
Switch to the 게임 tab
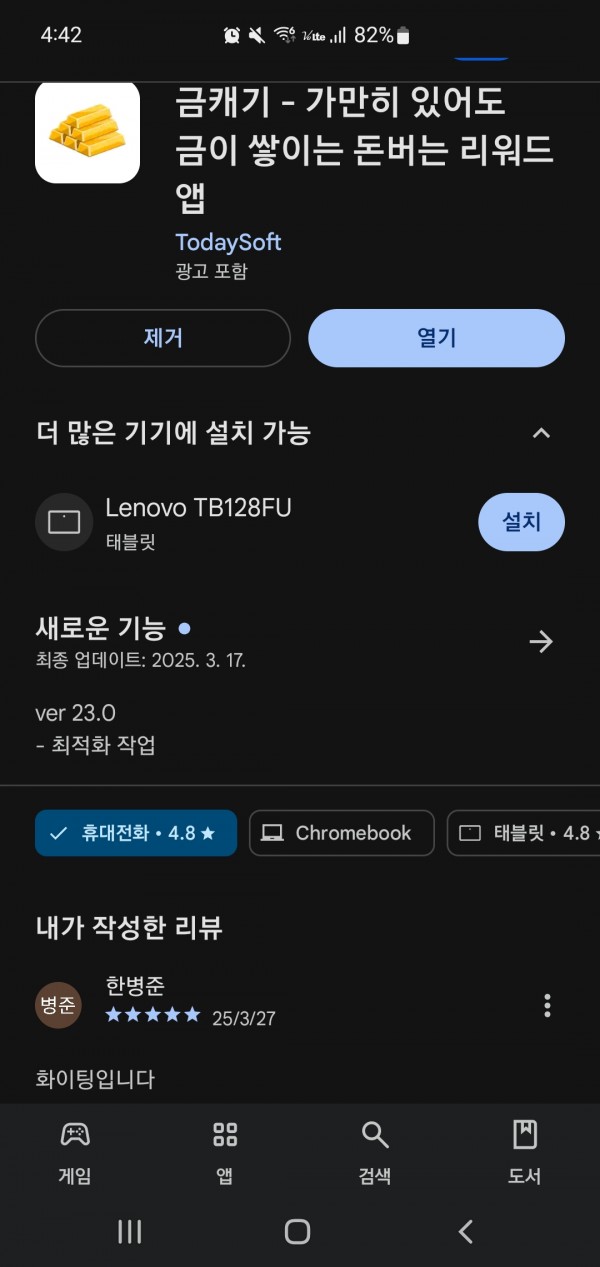tap(75, 1152)
